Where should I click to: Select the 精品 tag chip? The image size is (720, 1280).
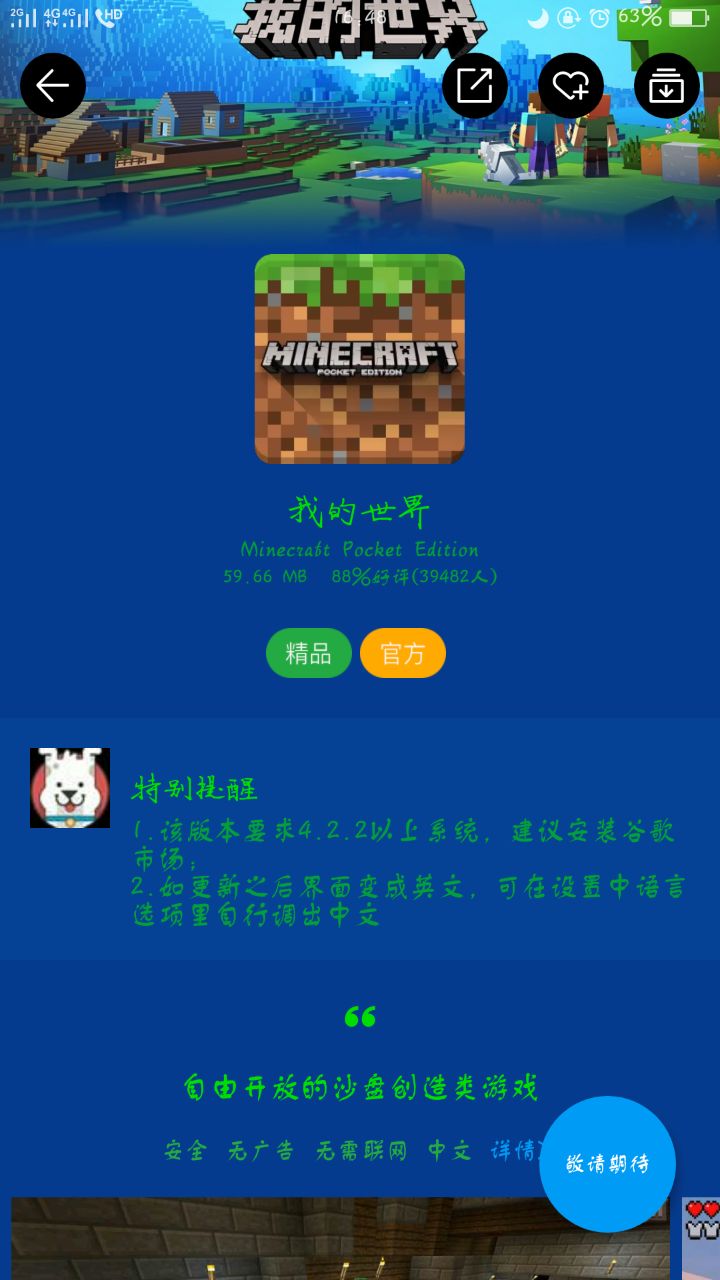309,653
